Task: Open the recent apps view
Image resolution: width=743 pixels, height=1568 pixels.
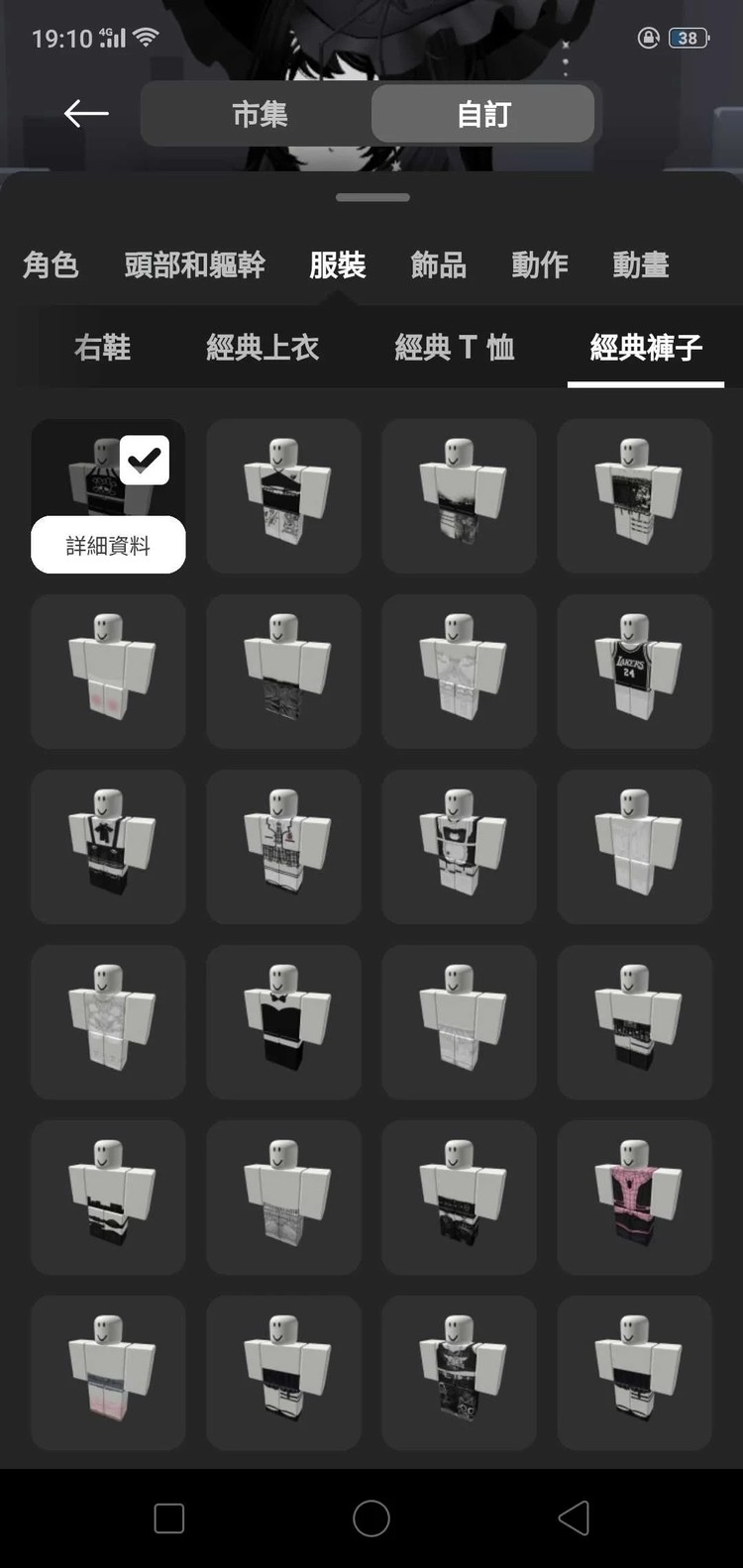Action: tap(169, 1517)
